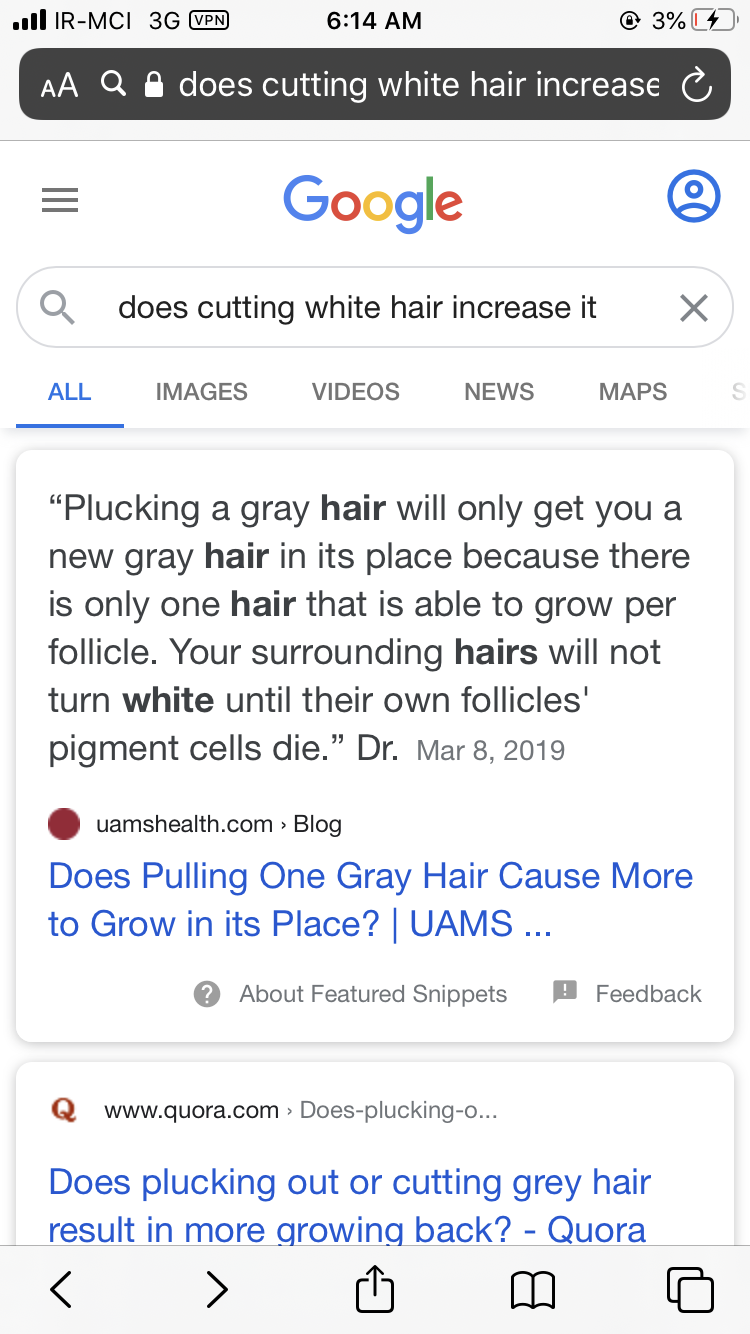Open the hamburger menu
Viewport: 750px width, 1334px height.
pos(60,201)
